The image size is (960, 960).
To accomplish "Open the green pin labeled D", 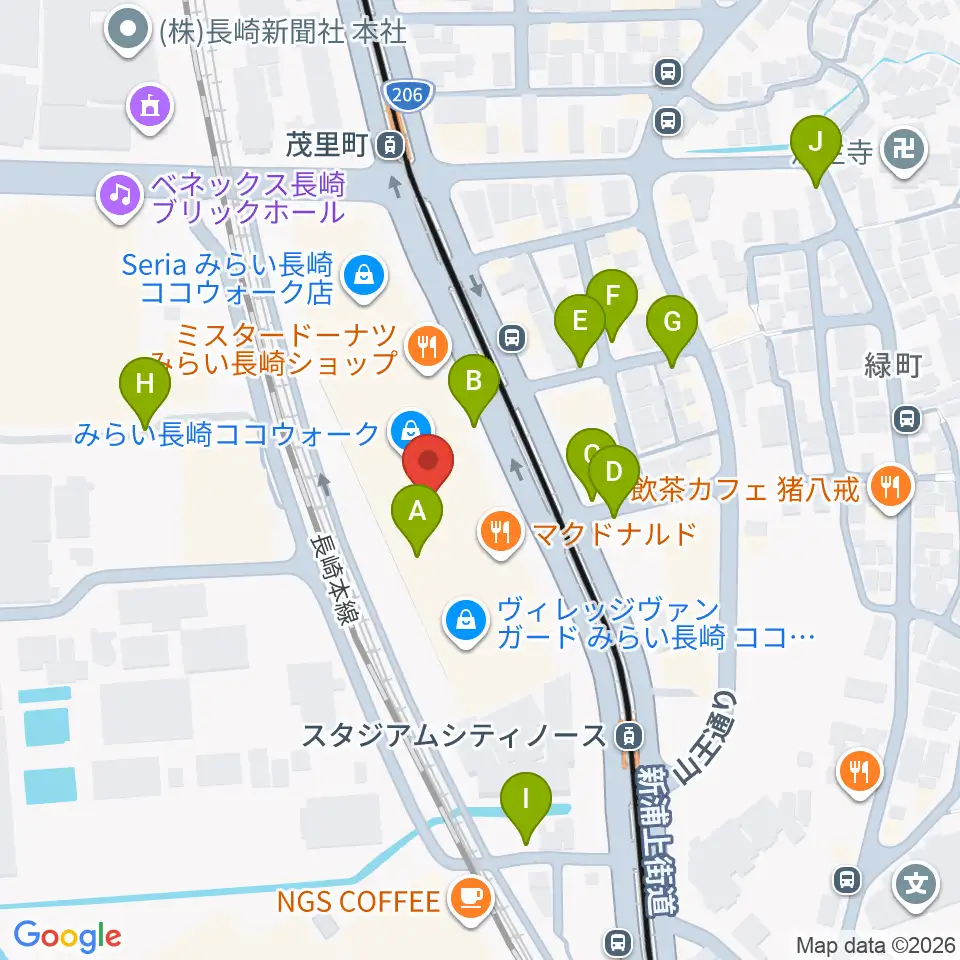I will pos(614,470).
